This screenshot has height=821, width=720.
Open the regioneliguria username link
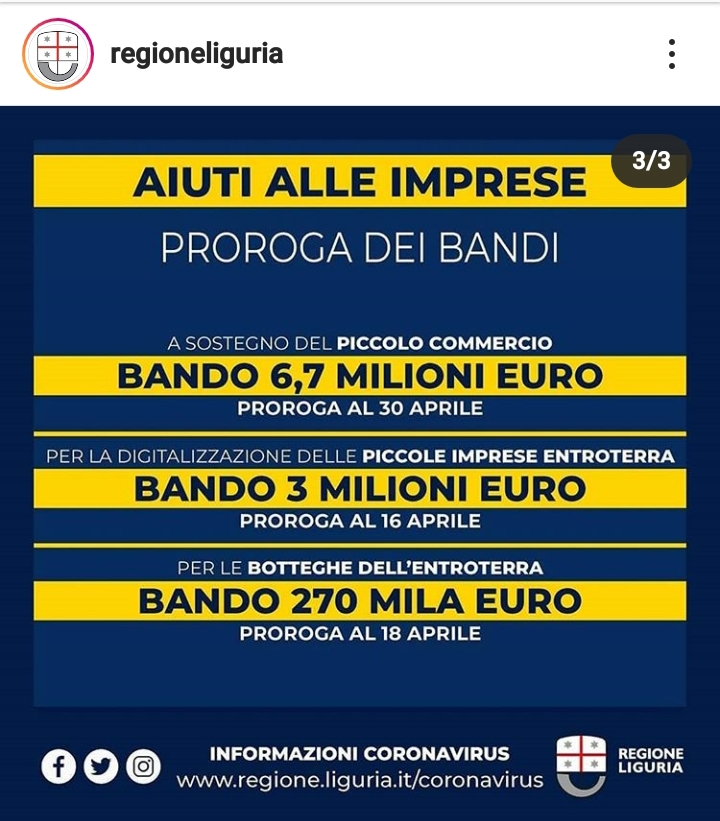[196, 54]
